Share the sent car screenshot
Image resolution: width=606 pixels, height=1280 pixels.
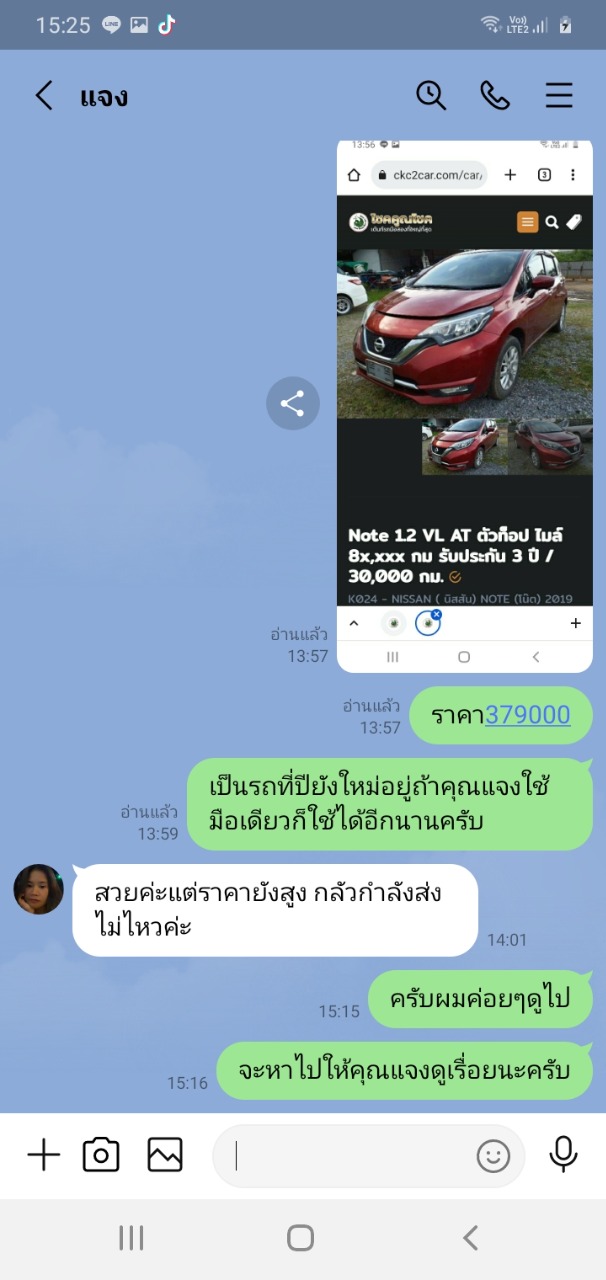[x=292, y=404]
